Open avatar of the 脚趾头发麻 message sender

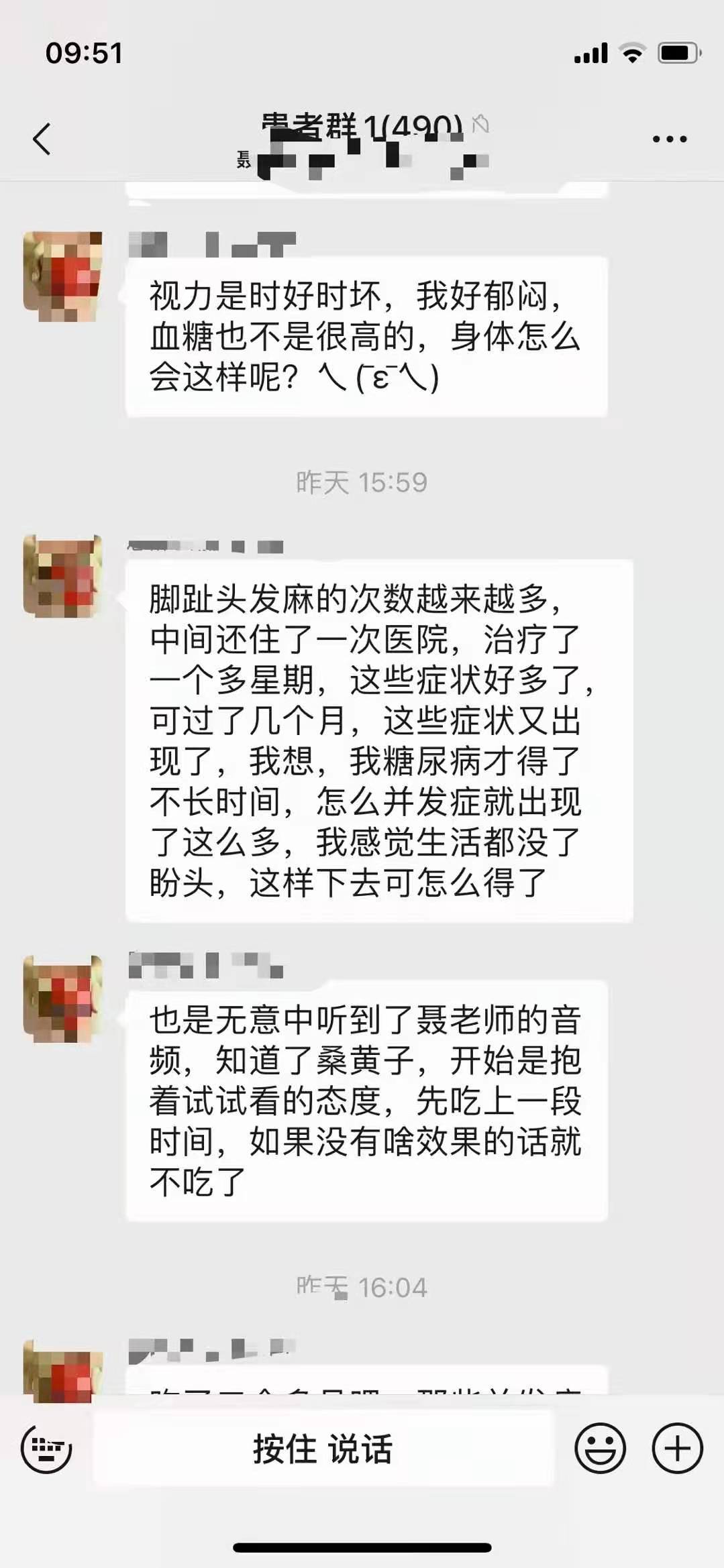click(63, 575)
